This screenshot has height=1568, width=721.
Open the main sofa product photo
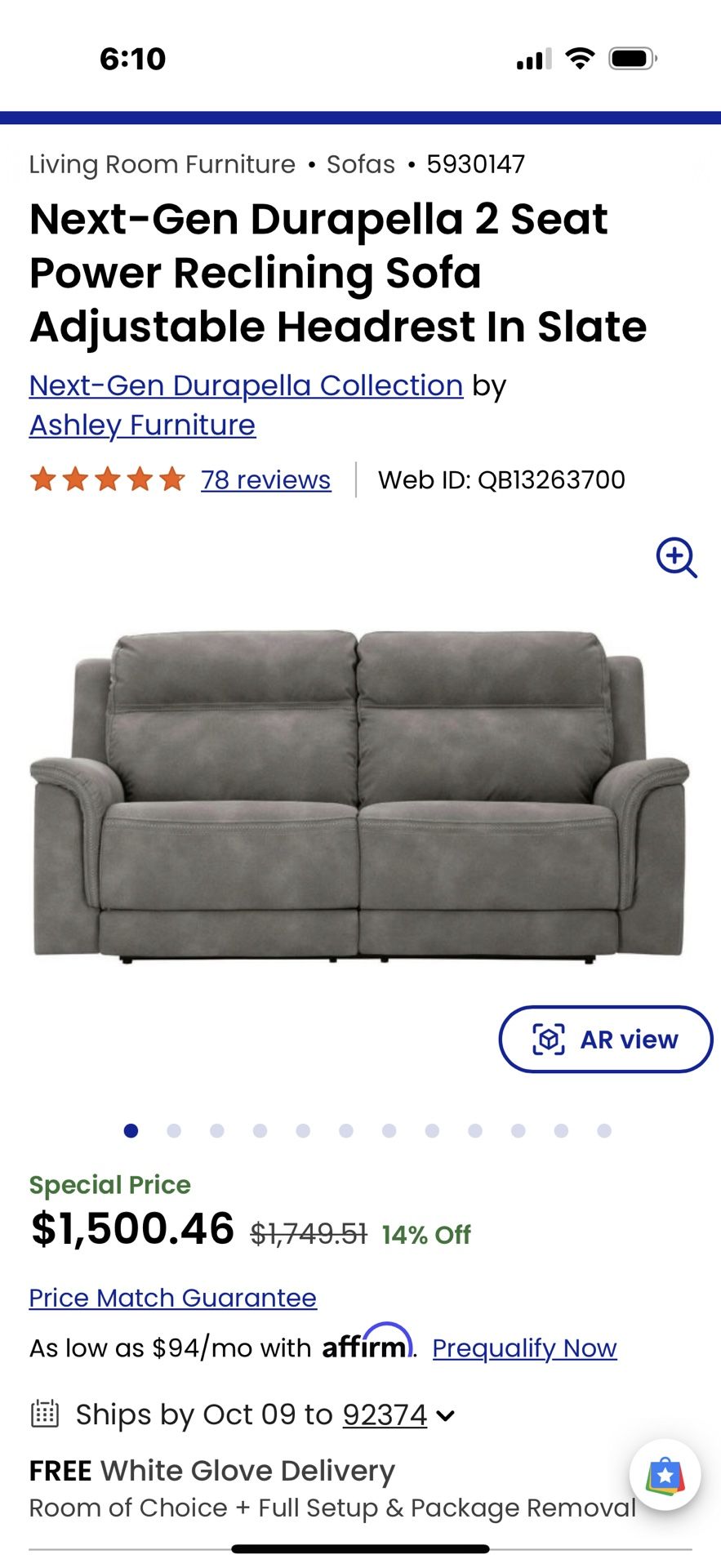(x=359, y=796)
